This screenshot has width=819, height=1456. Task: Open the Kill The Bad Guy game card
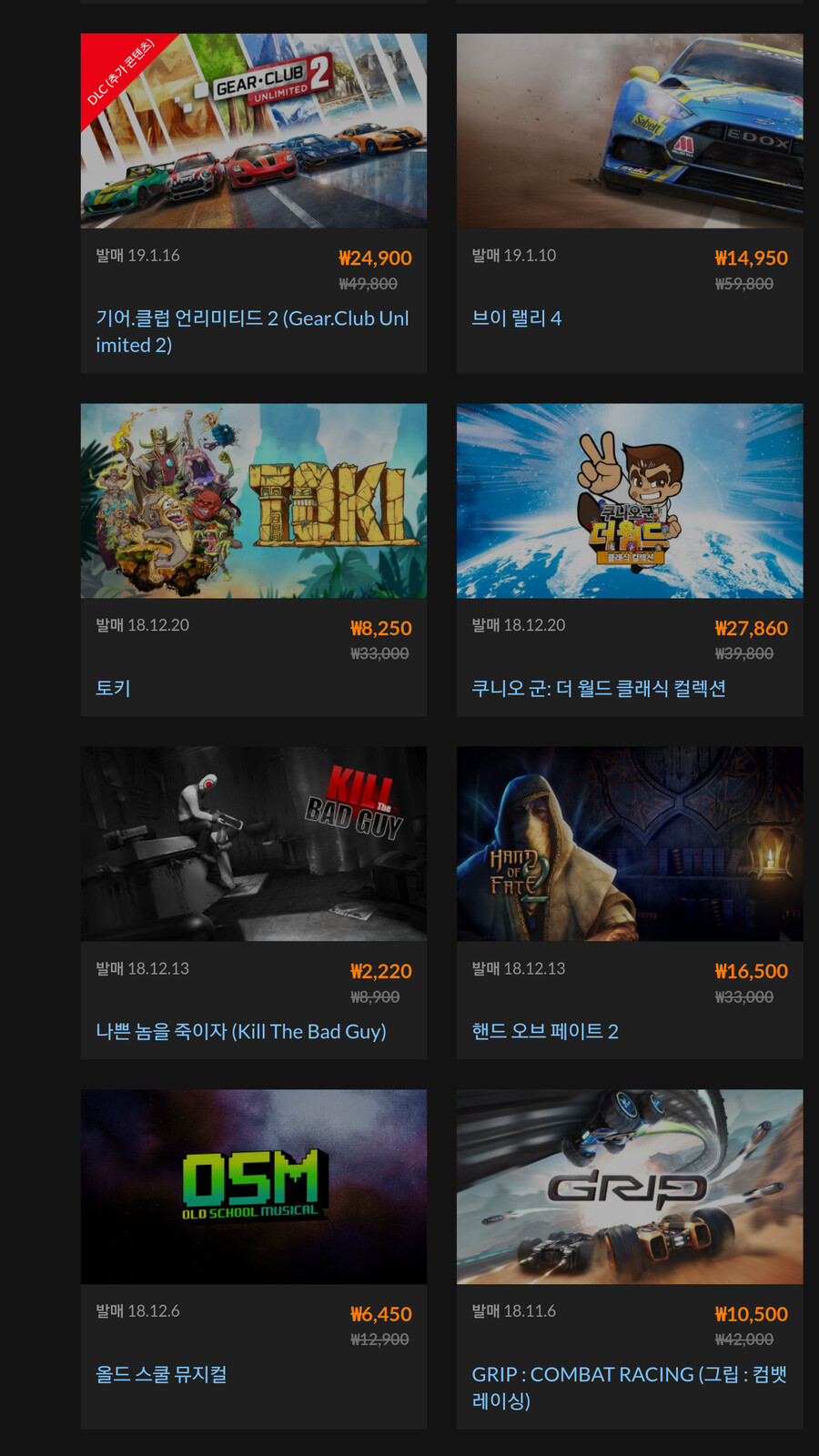pyautogui.click(x=253, y=901)
